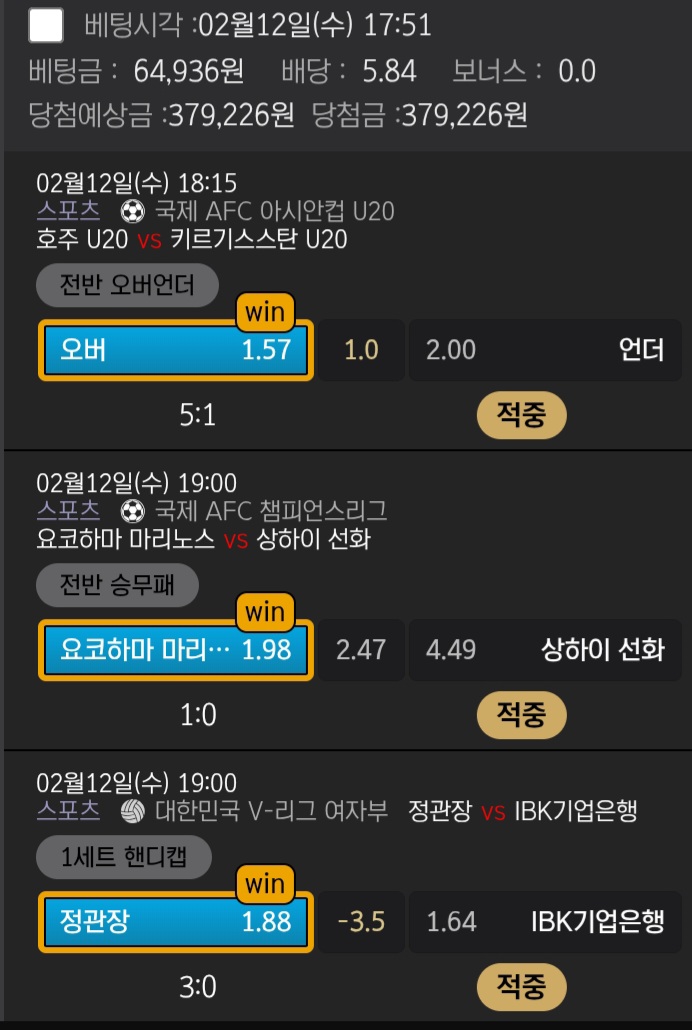Select the 오버 1.57 odds box
Image resolution: width=692 pixels, height=1030 pixels.
pos(176,350)
